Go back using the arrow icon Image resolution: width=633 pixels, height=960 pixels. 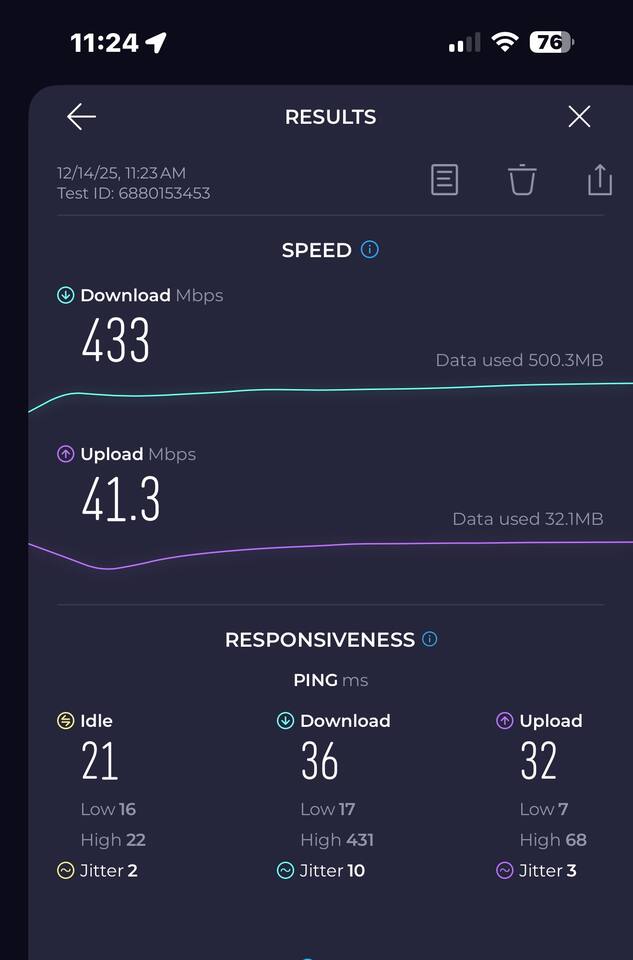(x=81, y=117)
